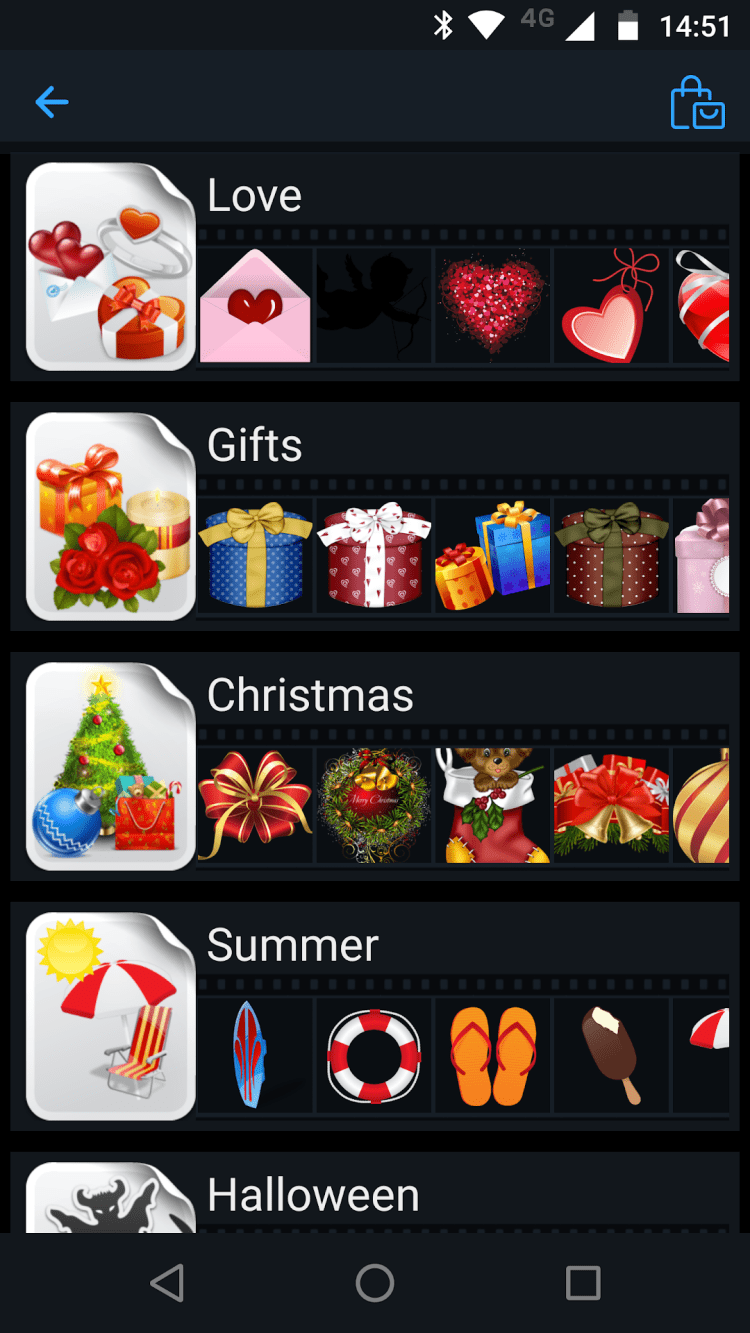Go back using the top arrow
This screenshot has width=750, height=1333.
click(52, 101)
